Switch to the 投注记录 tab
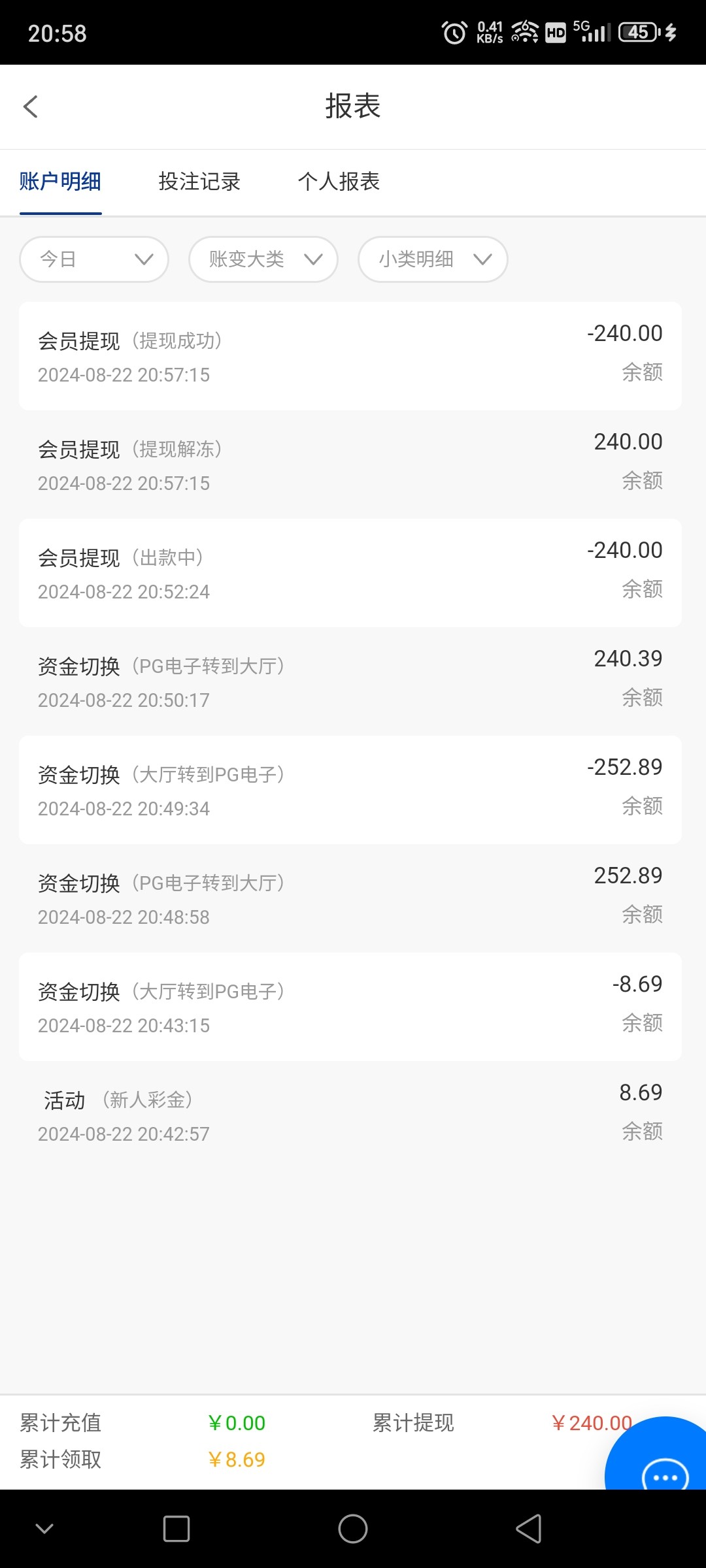 click(199, 182)
